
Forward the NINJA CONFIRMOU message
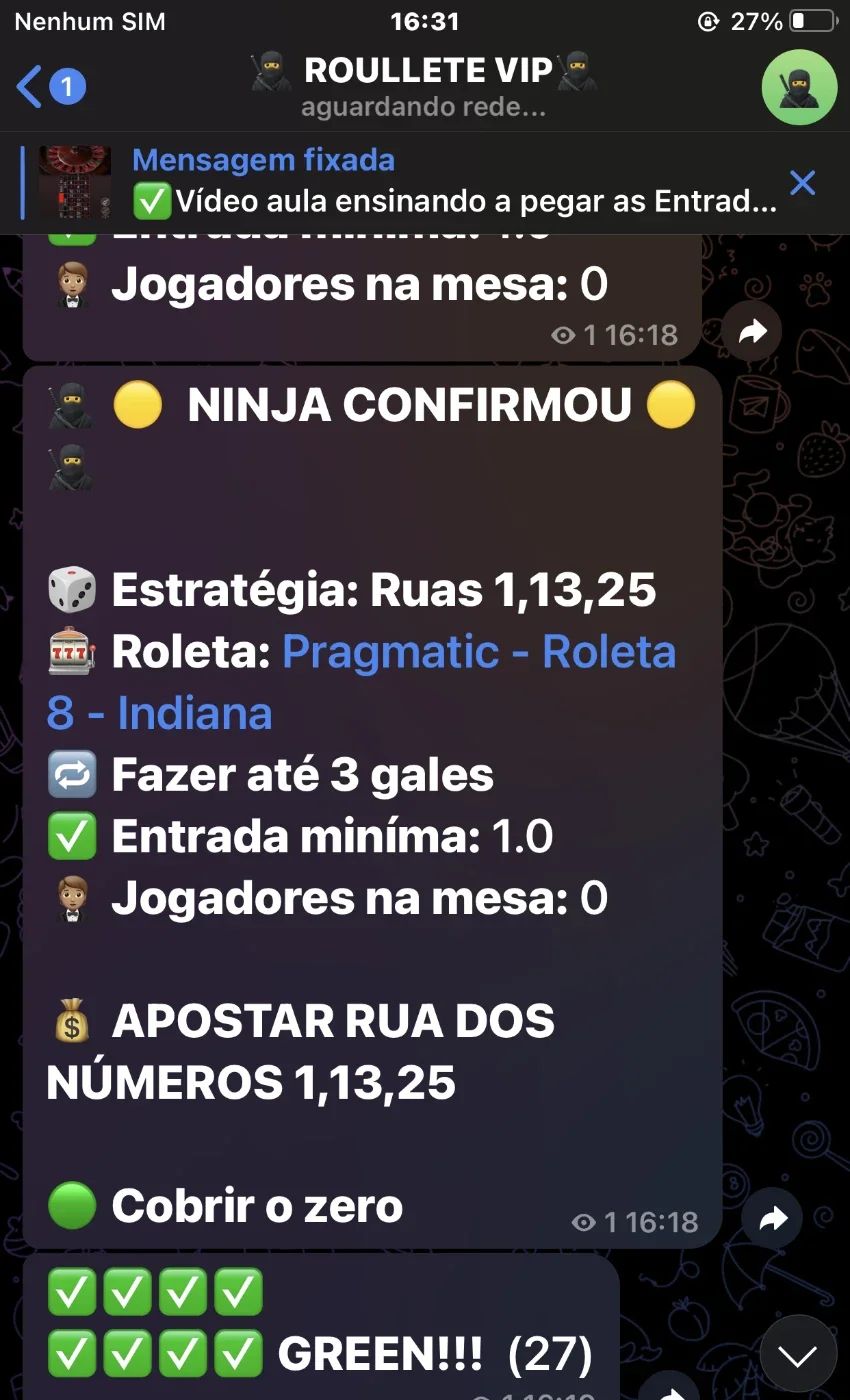pyautogui.click(x=773, y=1218)
